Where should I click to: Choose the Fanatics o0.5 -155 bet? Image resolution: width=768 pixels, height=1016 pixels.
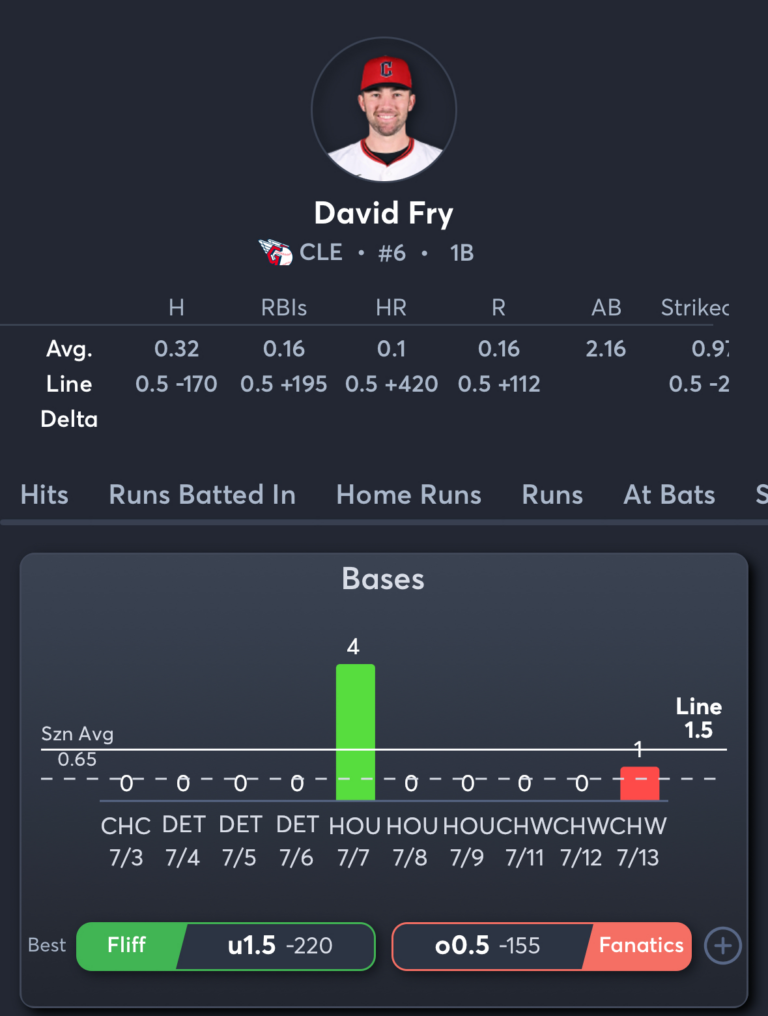541,946
